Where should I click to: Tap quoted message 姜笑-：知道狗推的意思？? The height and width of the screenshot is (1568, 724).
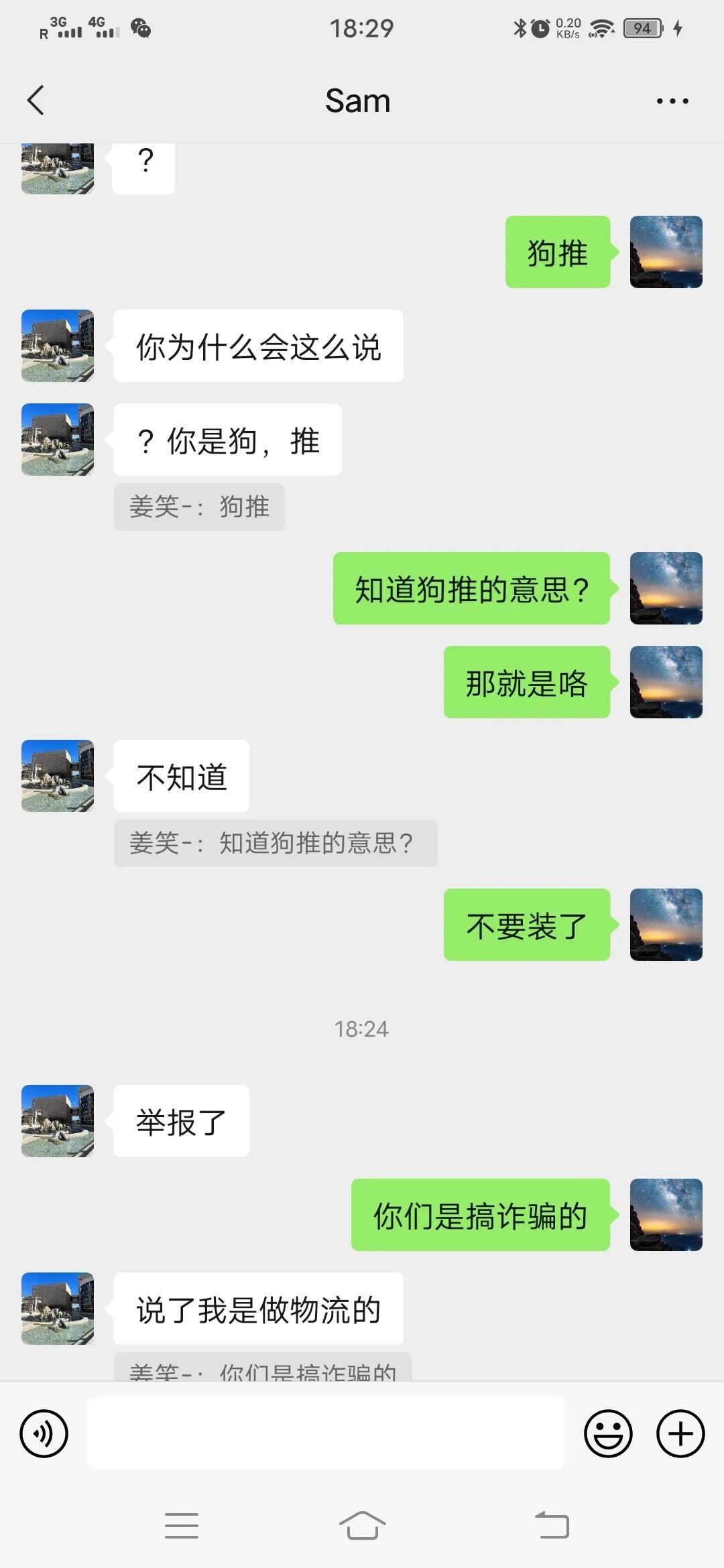(275, 844)
